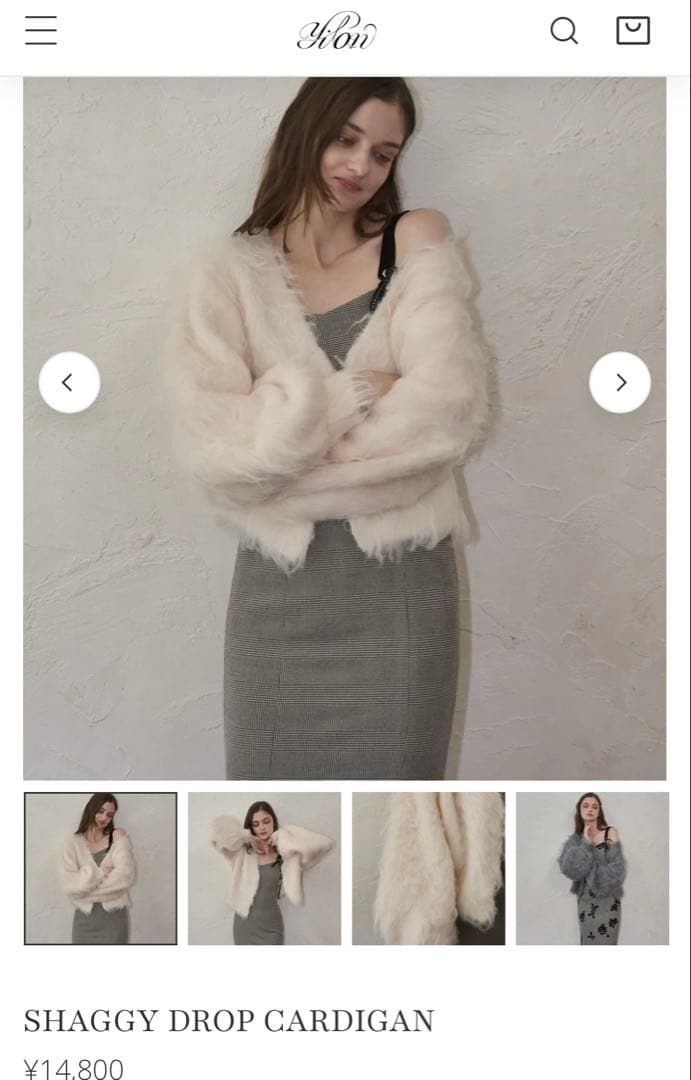The image size is (691, 1080).
Task: Select the fourth thumbnail, gray cardigan
Action: [592, 868]
